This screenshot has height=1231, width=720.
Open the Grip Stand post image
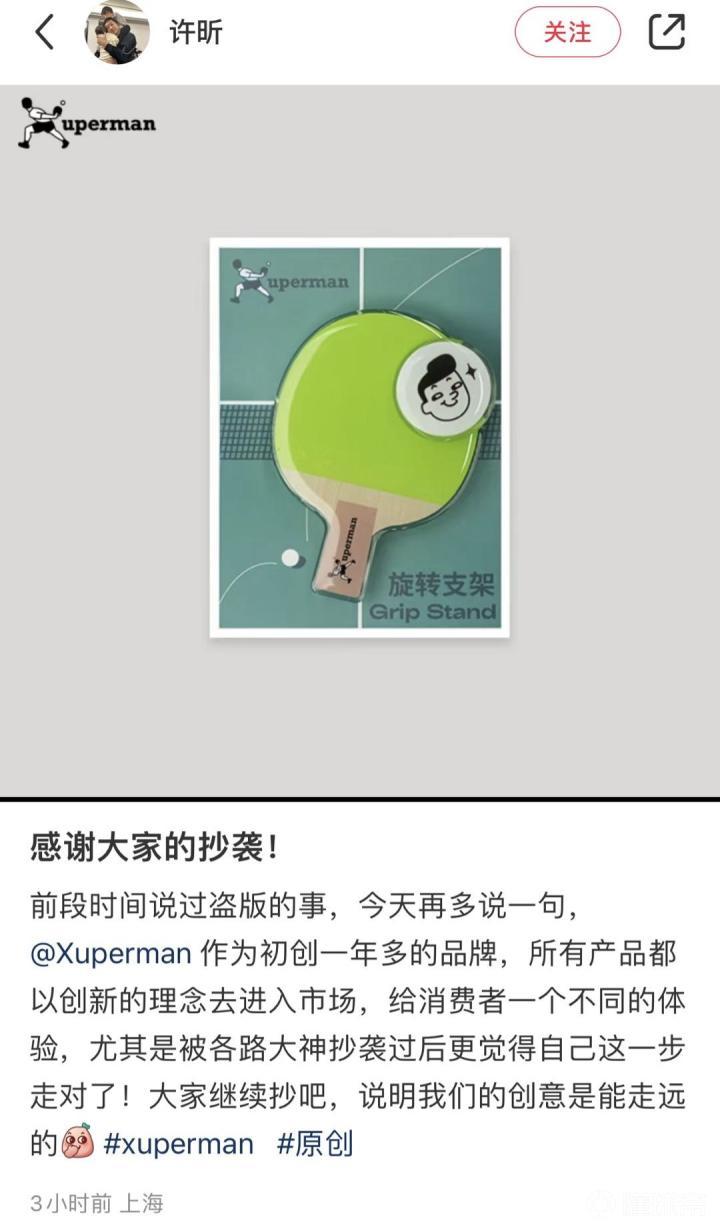point(360,438)
